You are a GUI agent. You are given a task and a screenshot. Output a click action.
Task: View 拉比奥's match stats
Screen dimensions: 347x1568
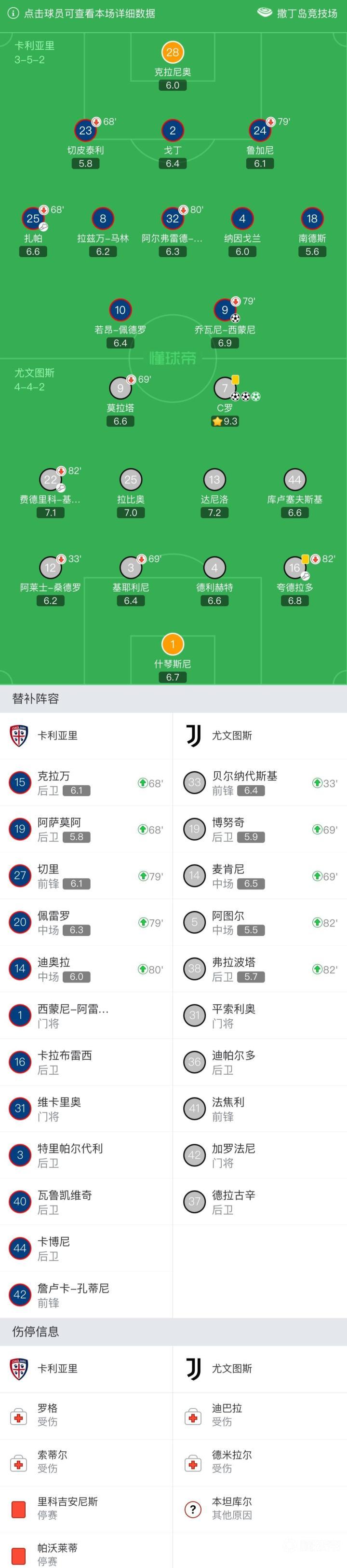click(x=131, y=480)
